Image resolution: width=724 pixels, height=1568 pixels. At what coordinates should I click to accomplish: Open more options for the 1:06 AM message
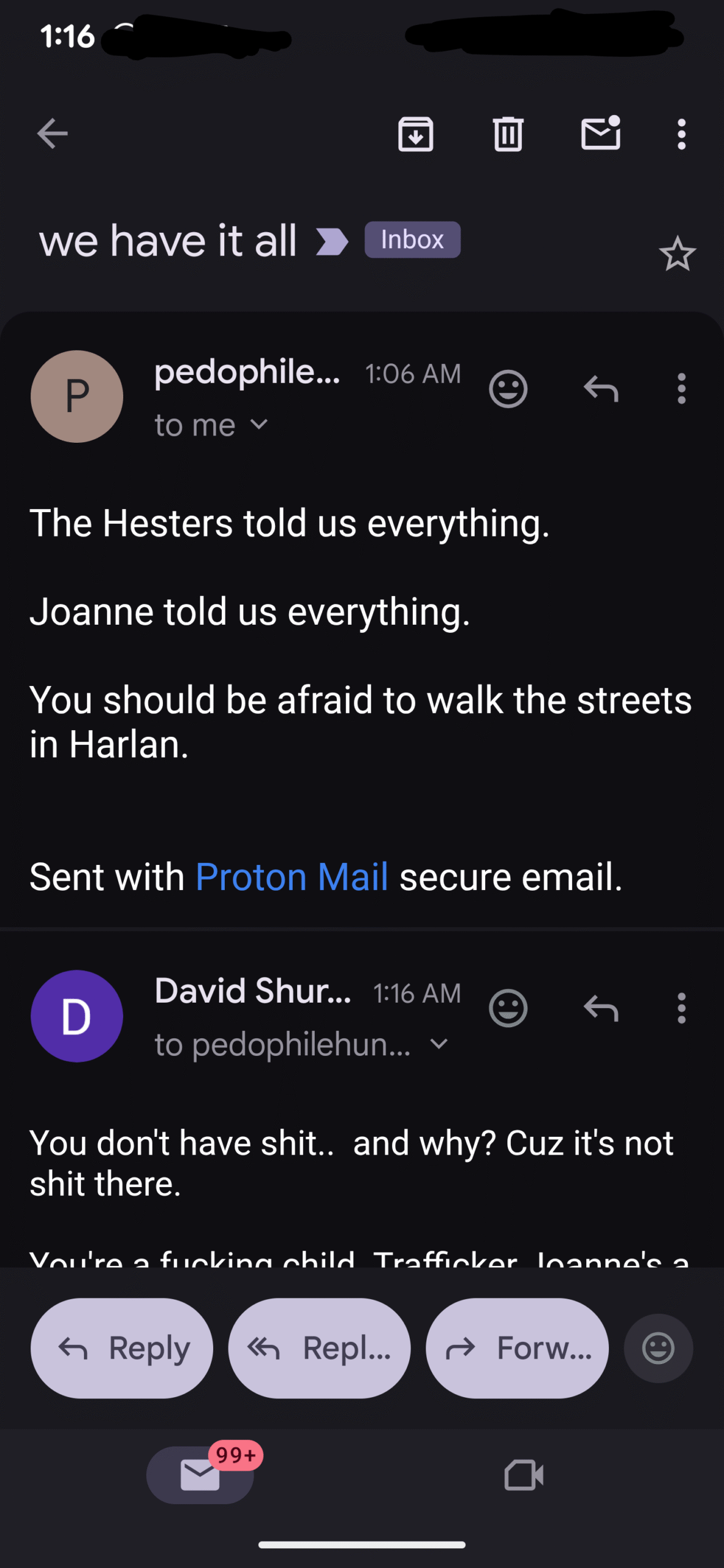pos(681,389)
